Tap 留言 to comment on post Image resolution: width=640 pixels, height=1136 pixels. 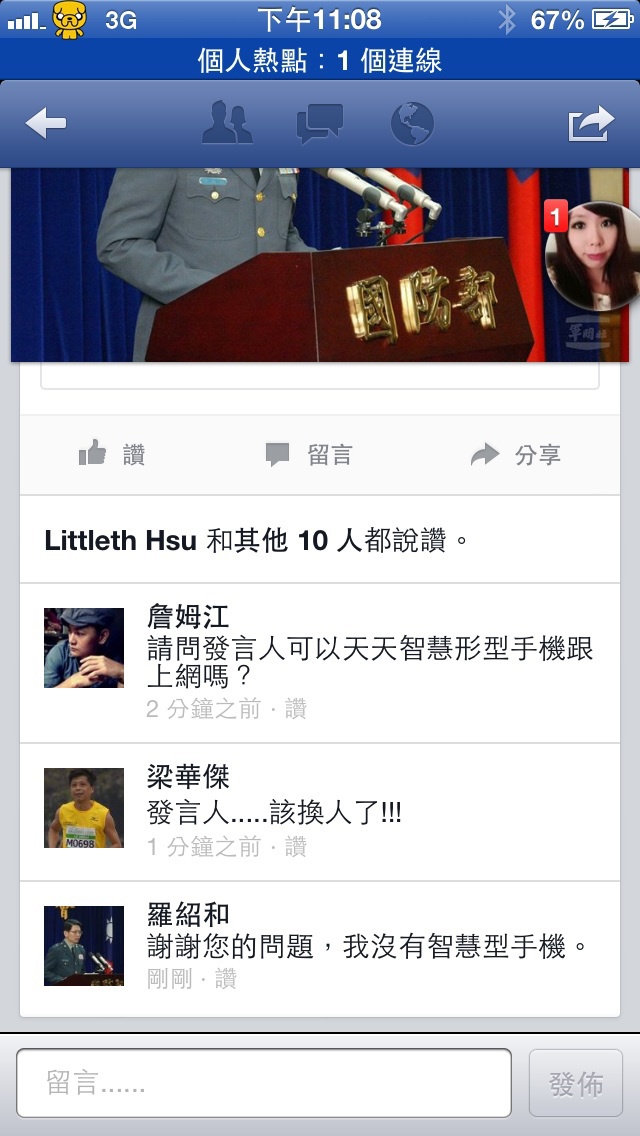pyautogui.click(x=310, y=455)
